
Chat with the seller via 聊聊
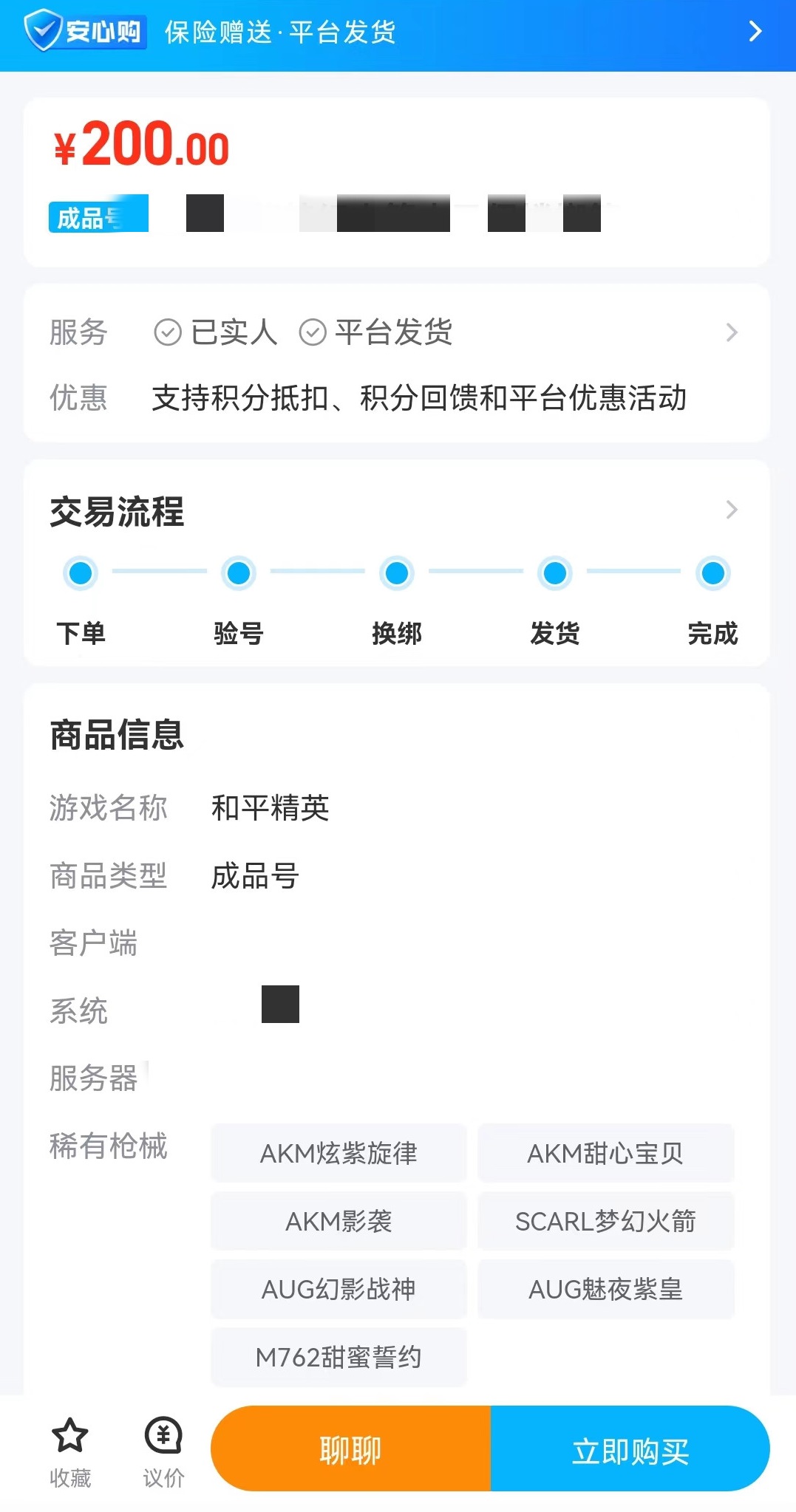[351, 1449]
